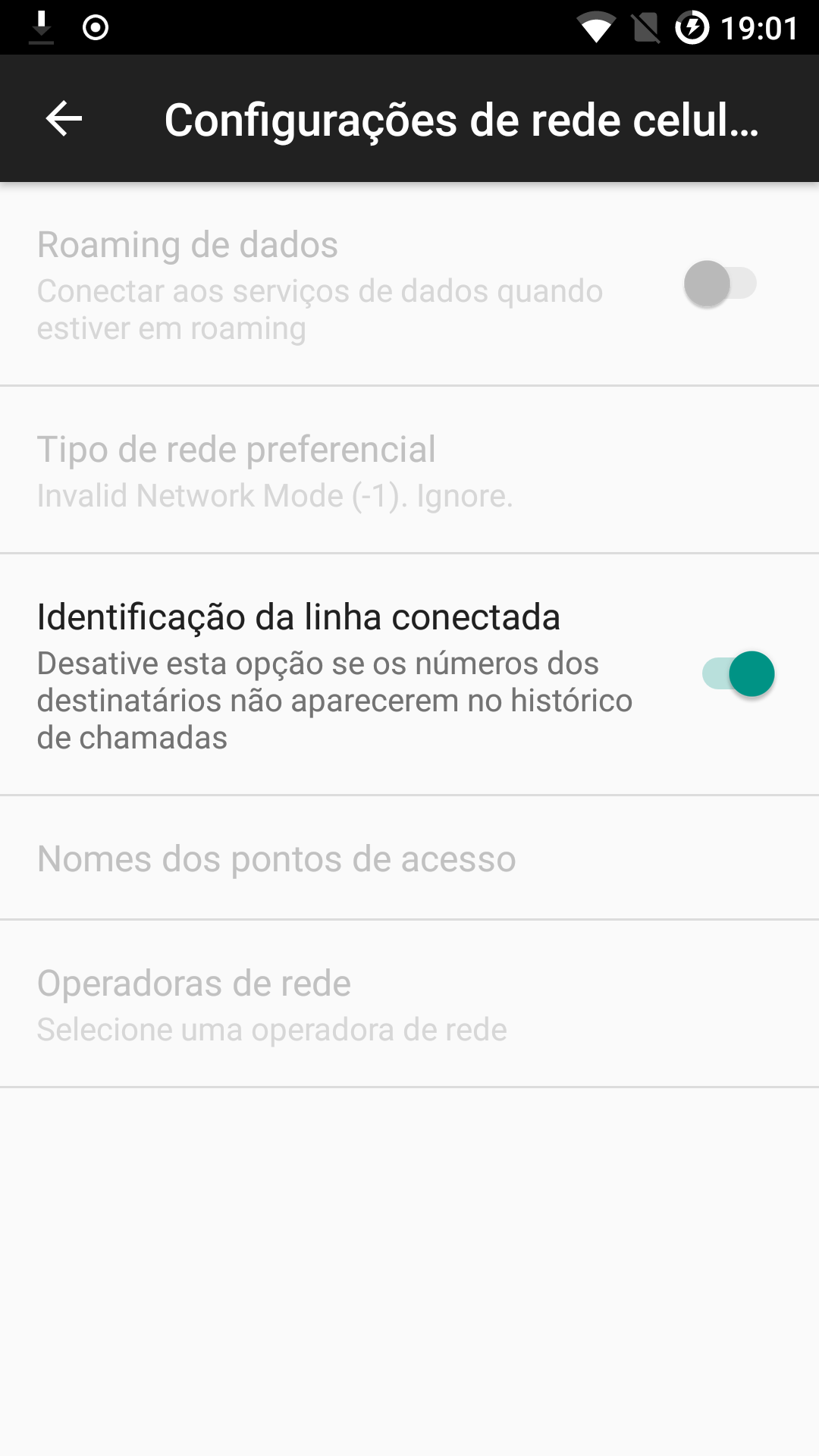Screen dimensions: 819x1456
Task: Open Tipo de rede preferencial
Action: (x=409, y=469)
